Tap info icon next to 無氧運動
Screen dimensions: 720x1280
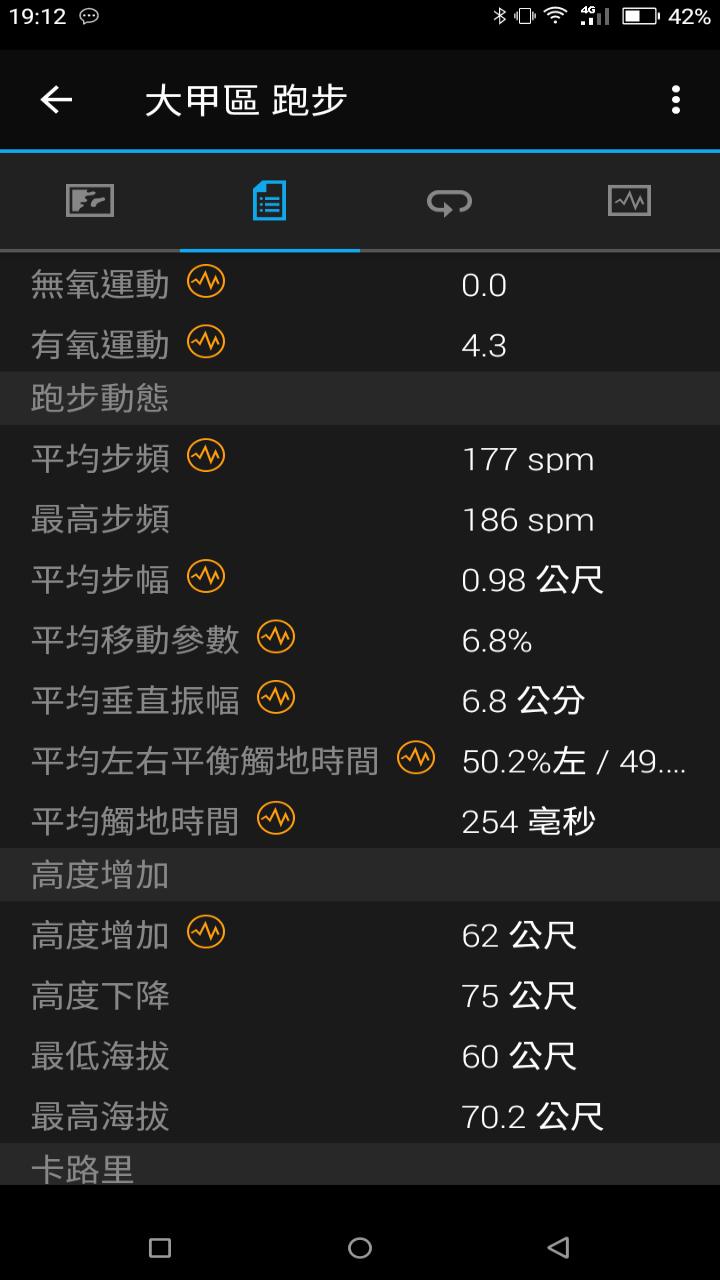click(206, 283)
